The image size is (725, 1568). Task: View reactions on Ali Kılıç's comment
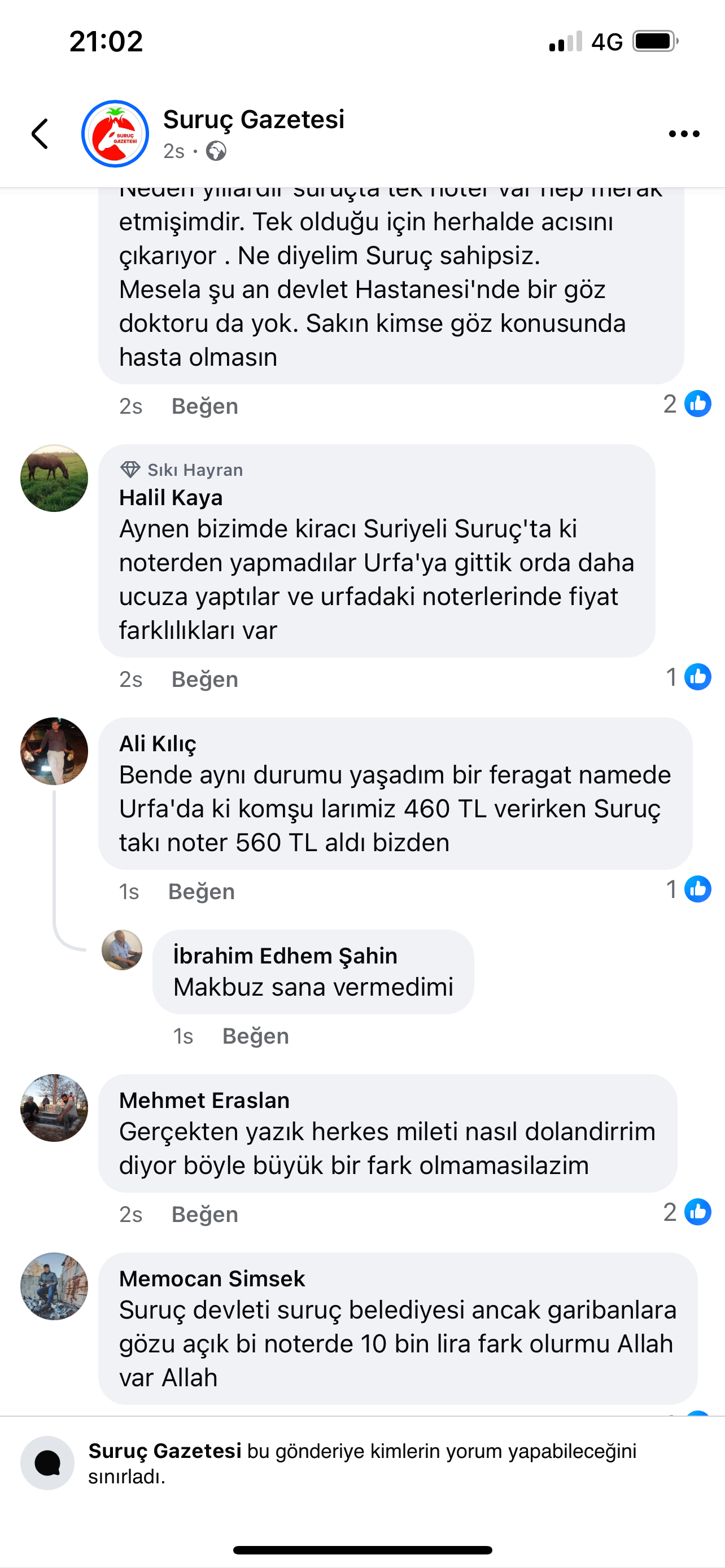pos(688,890)
